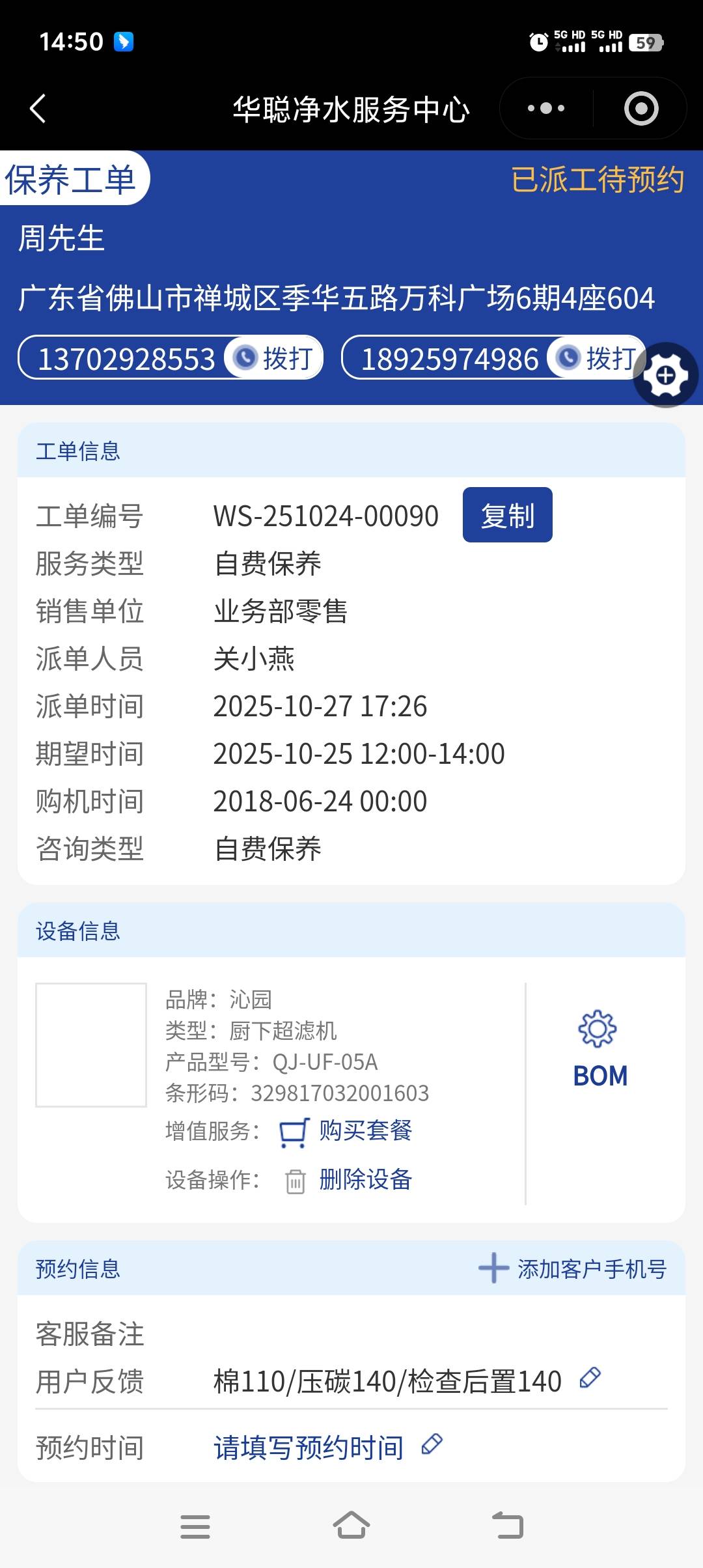Copy the work order number
Image resolution: width=703 pixels, height=1568 pixels.
pos(507,515)
